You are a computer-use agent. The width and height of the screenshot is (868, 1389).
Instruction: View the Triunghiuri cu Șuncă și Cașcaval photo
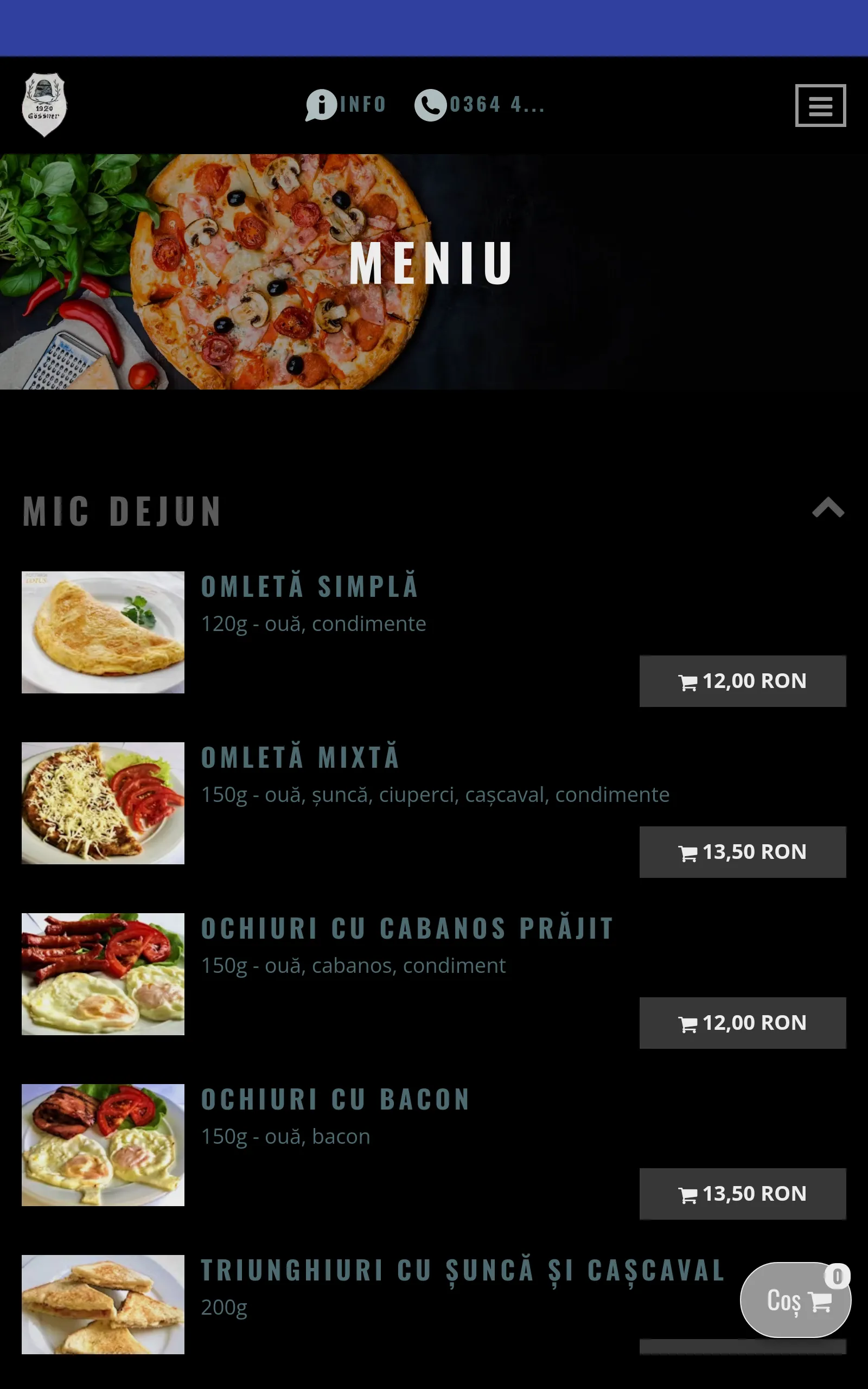coord(103,1304)
